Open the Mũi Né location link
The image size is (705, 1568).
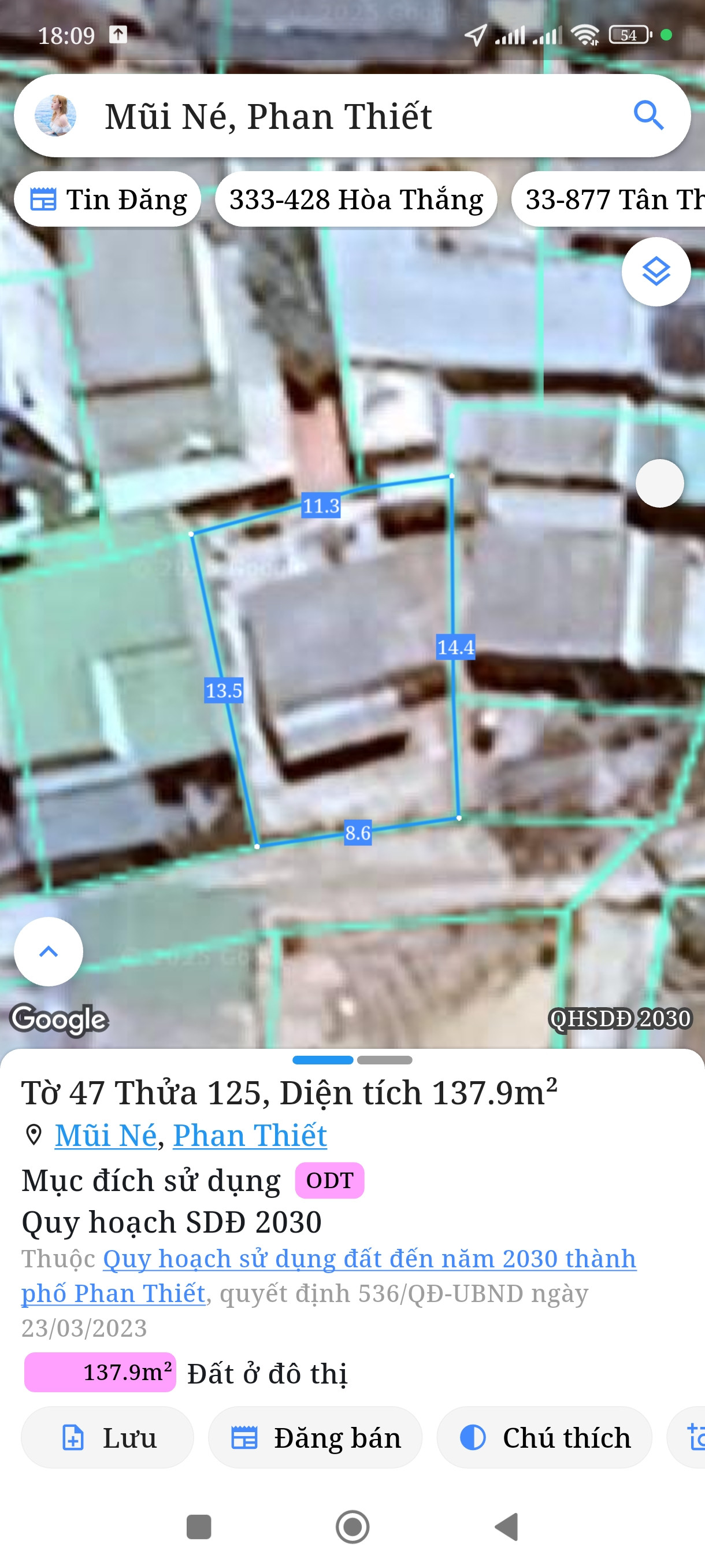[x=106, y=1135]
